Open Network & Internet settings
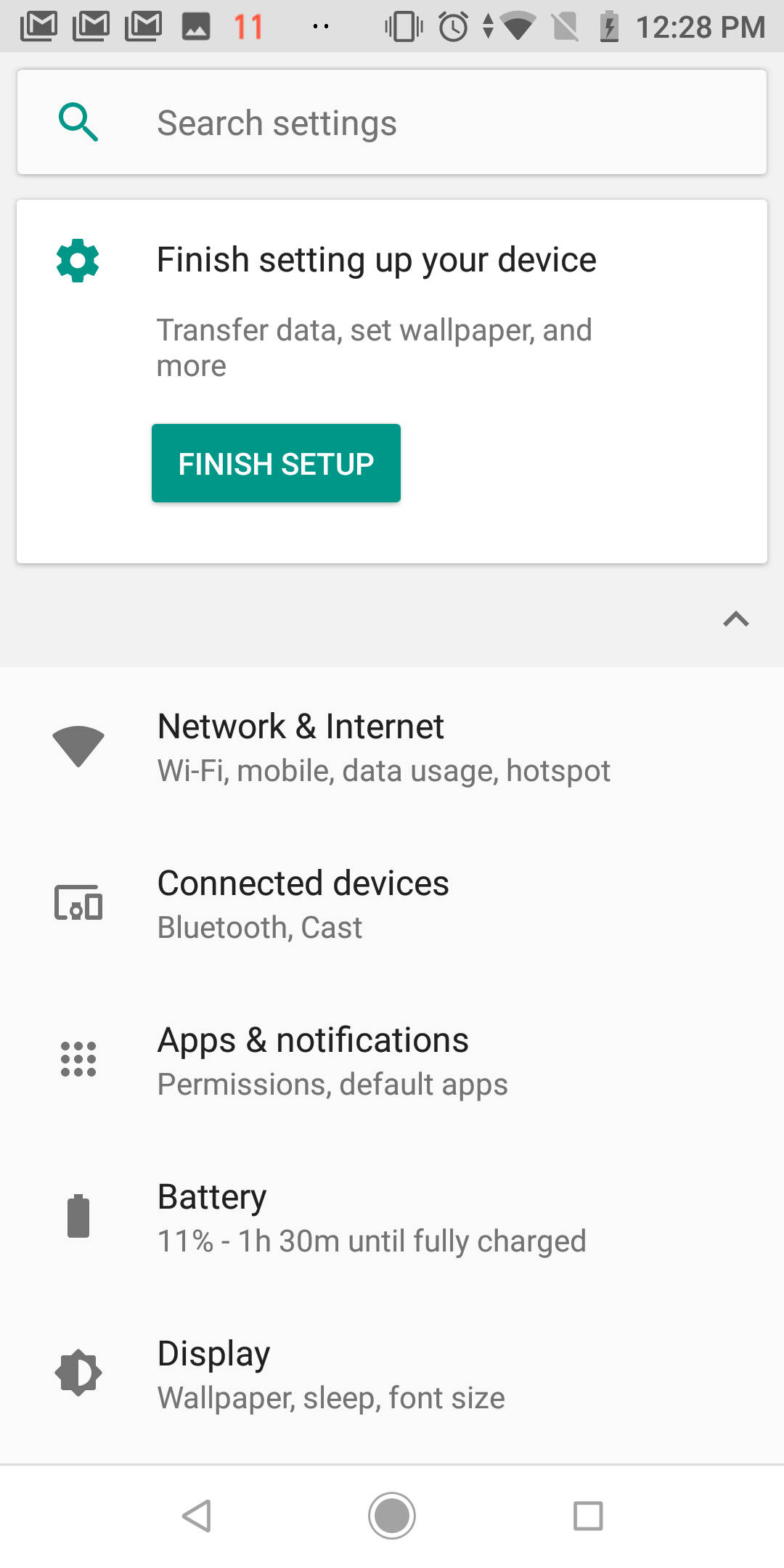This screenshot has height=1568, width=784. pyautogui.click(x=392, y=748)
